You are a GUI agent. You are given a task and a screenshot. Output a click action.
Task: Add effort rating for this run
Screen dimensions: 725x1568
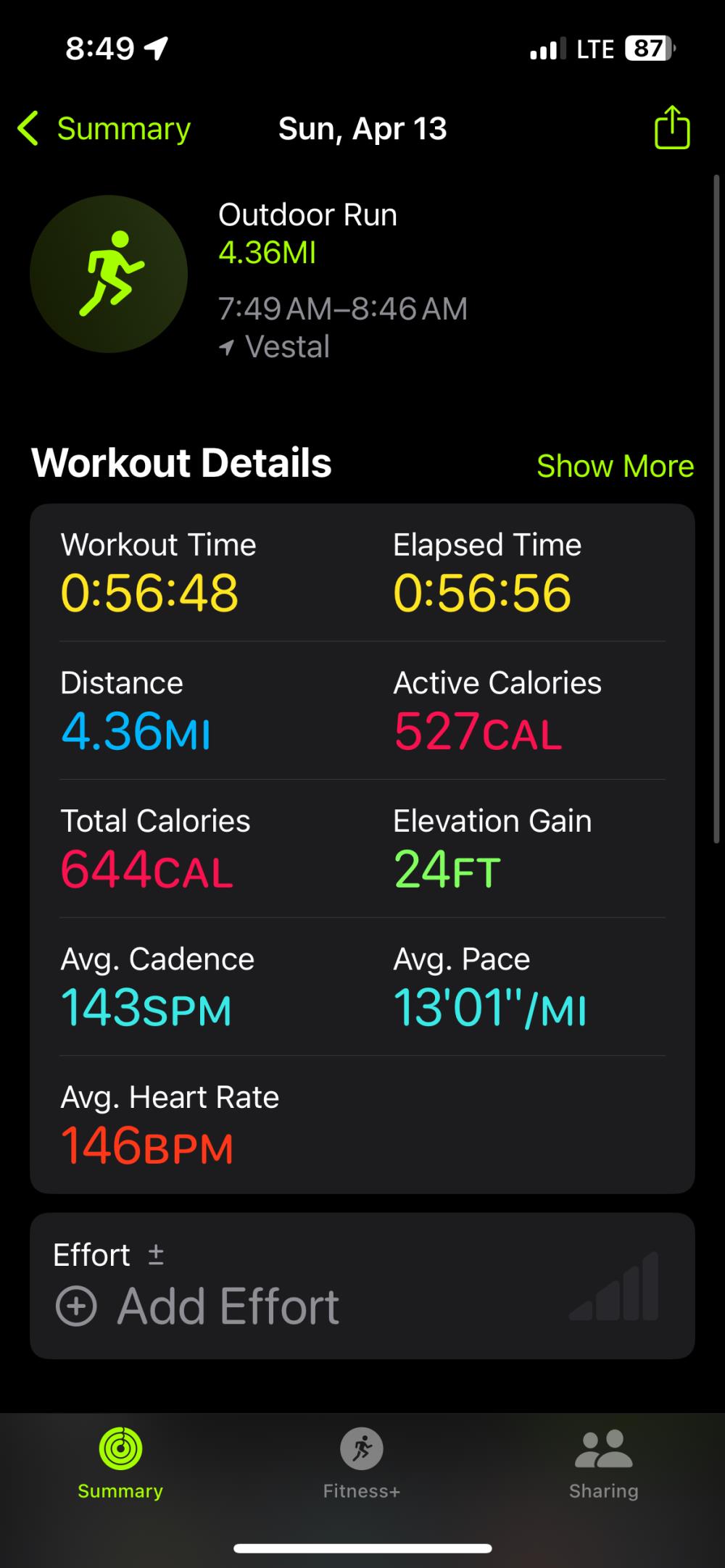197,1306
